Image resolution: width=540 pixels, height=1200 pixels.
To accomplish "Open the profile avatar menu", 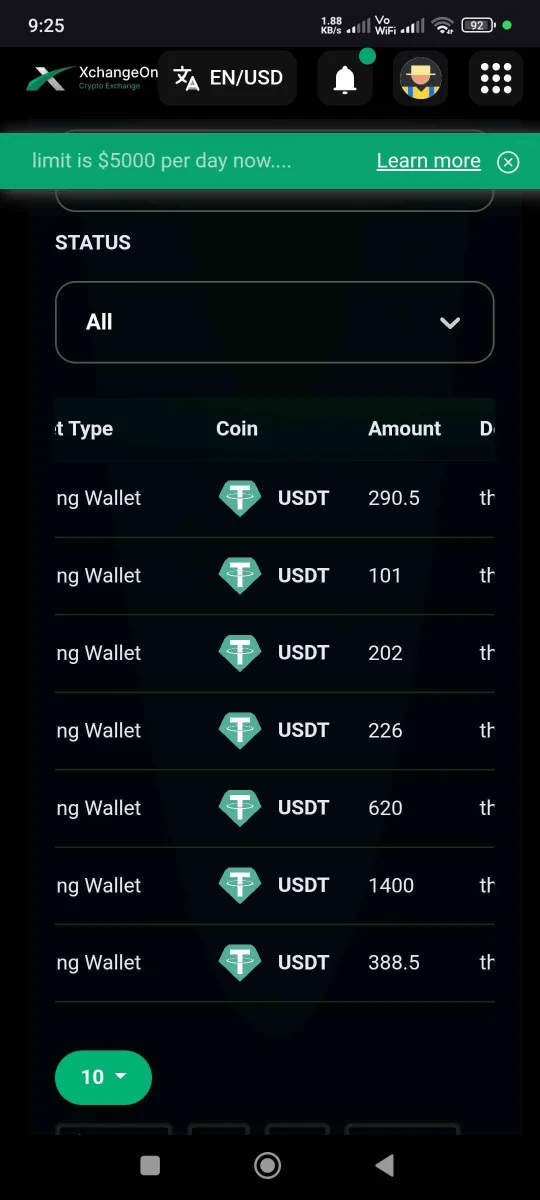I will (x=420, y=78).
